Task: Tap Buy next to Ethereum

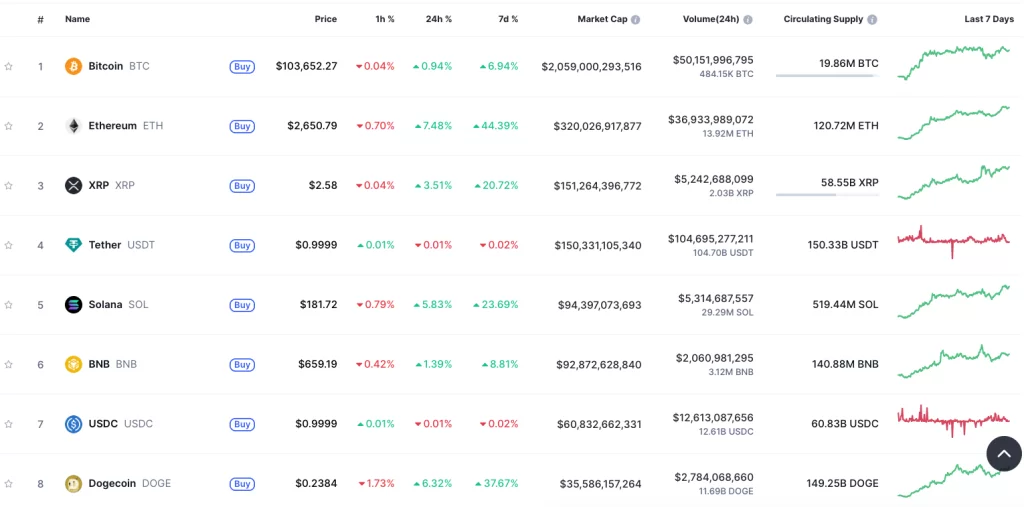Action: (242, 126)
